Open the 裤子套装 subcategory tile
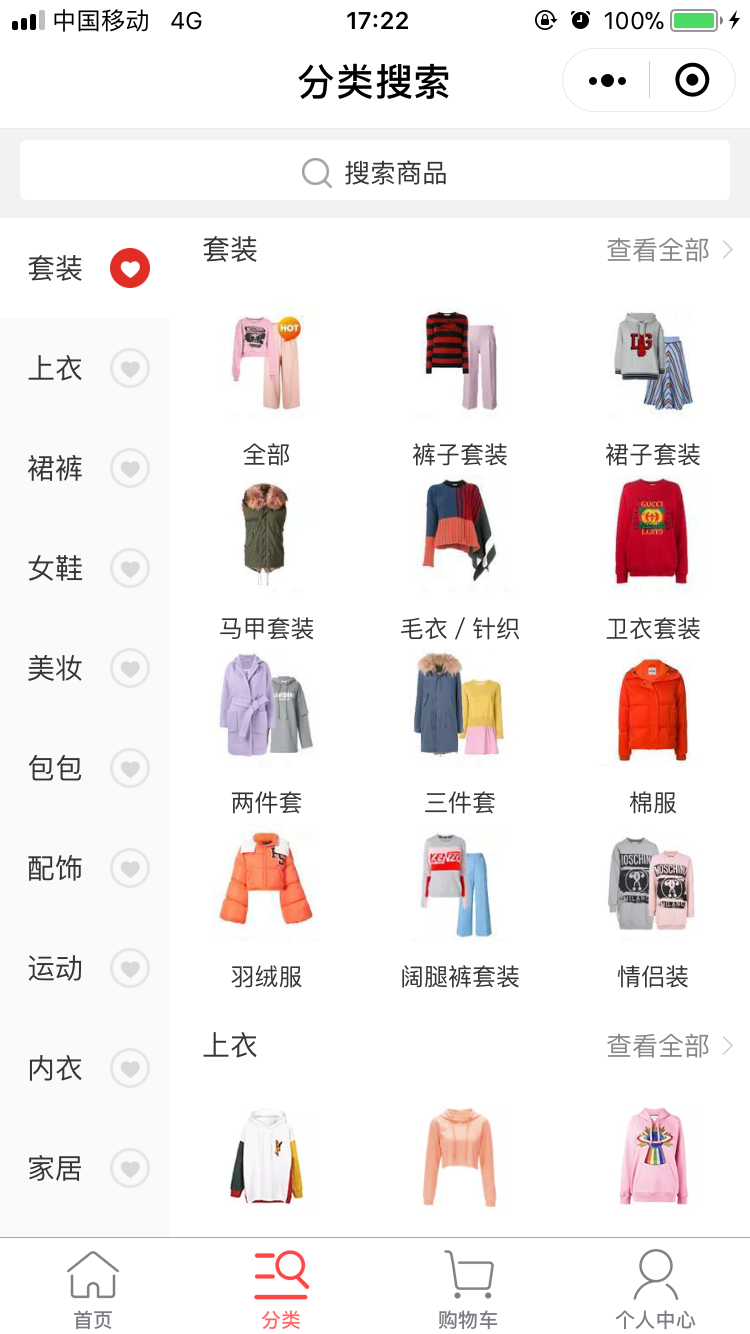 (x=460, y=385)
